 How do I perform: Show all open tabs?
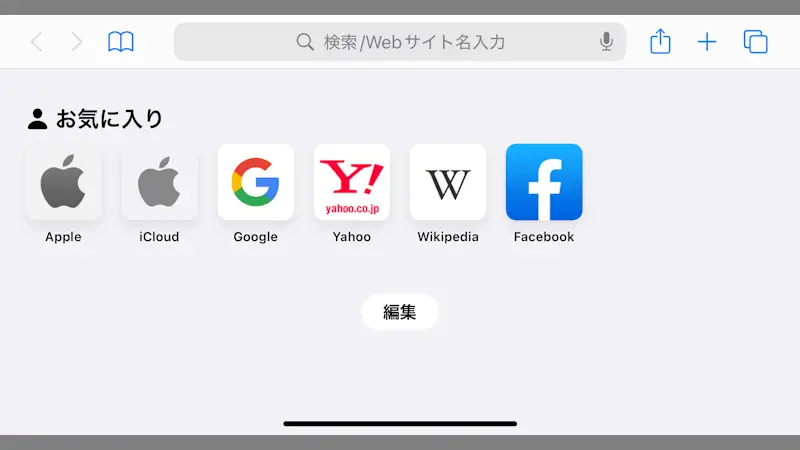[x=755, y=42]
